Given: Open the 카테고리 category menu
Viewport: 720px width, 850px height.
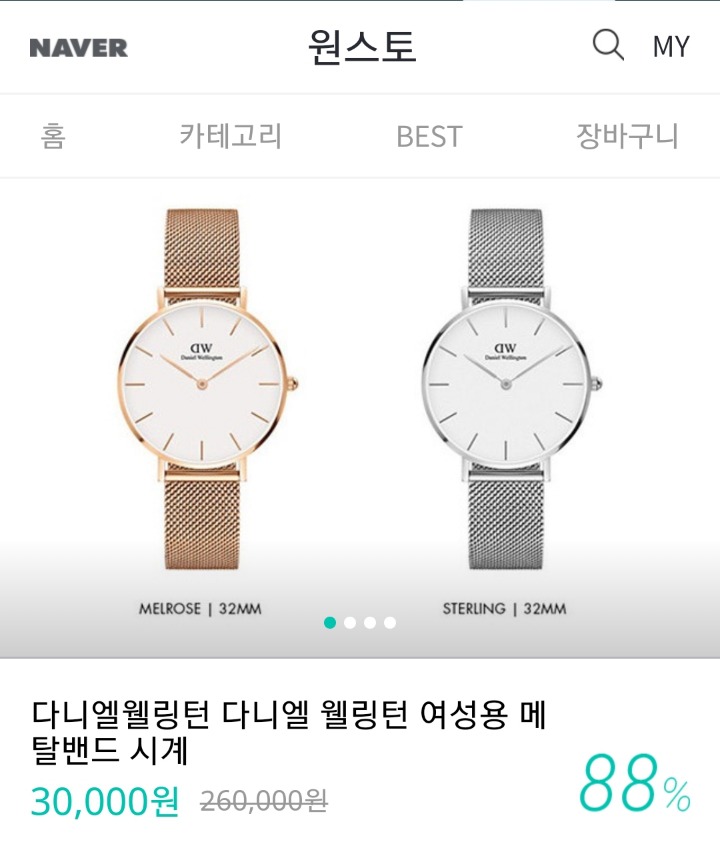Looking at the screenshot, I should point(232,136).
